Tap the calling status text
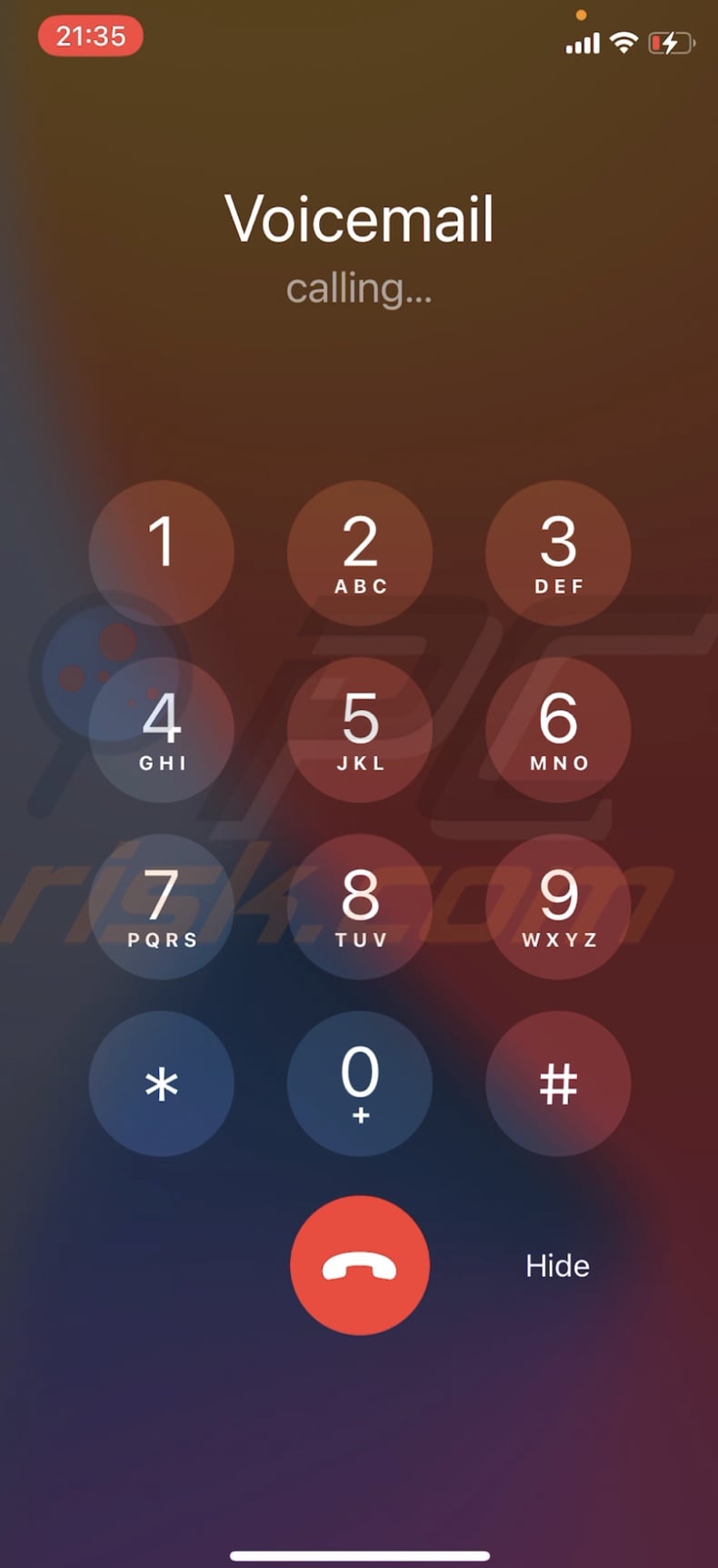Image resolution: width=718 pixels, height=1568 pixels. (x=360, y=288)
